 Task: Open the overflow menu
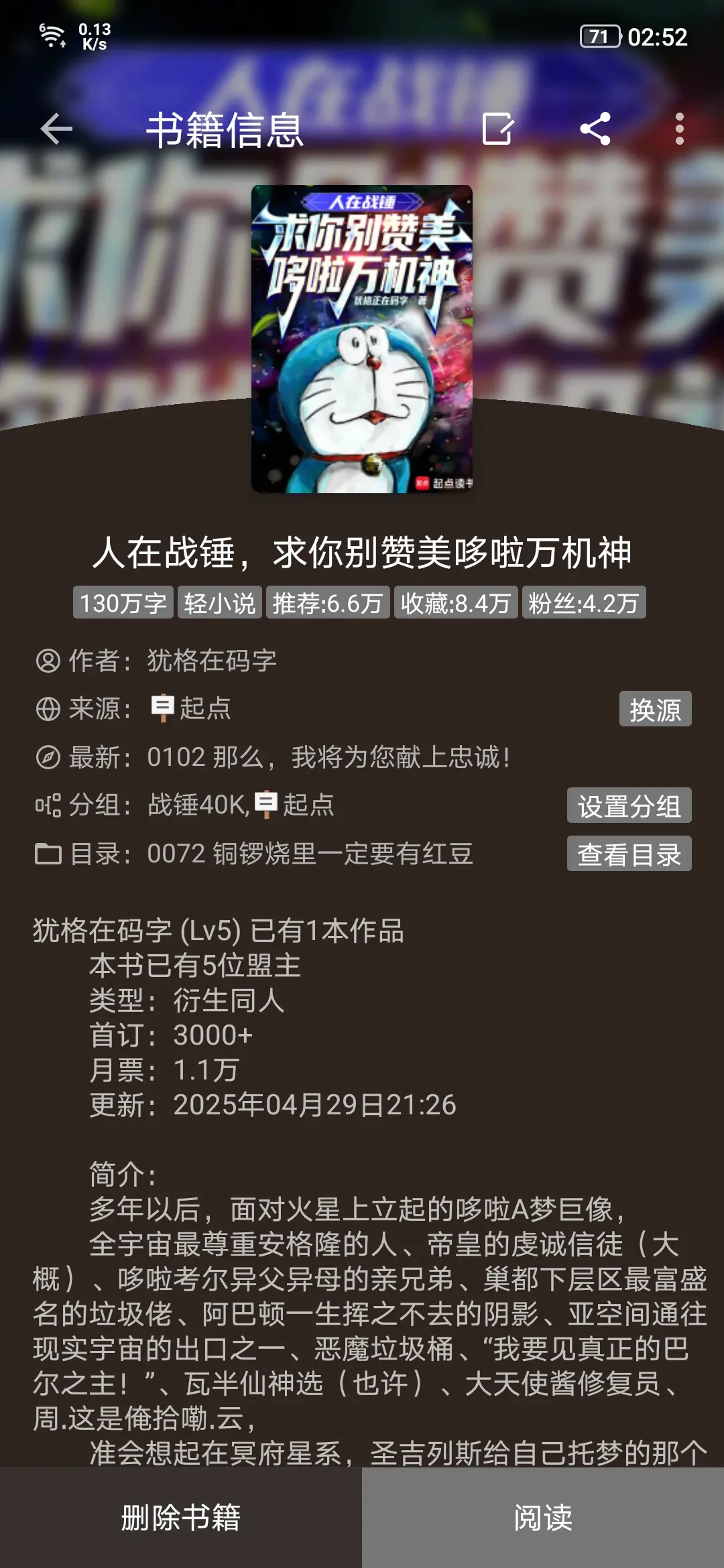click(679, 129)
